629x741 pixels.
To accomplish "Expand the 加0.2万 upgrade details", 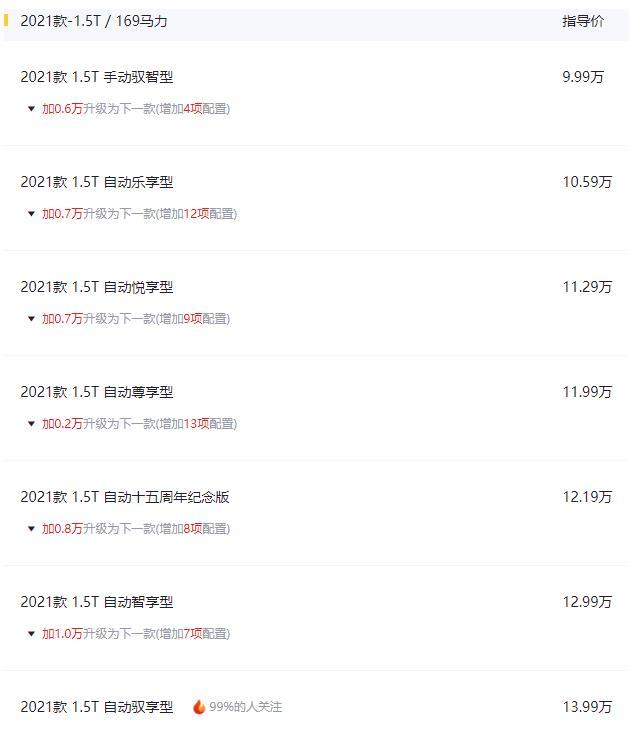I will [133, 424].
